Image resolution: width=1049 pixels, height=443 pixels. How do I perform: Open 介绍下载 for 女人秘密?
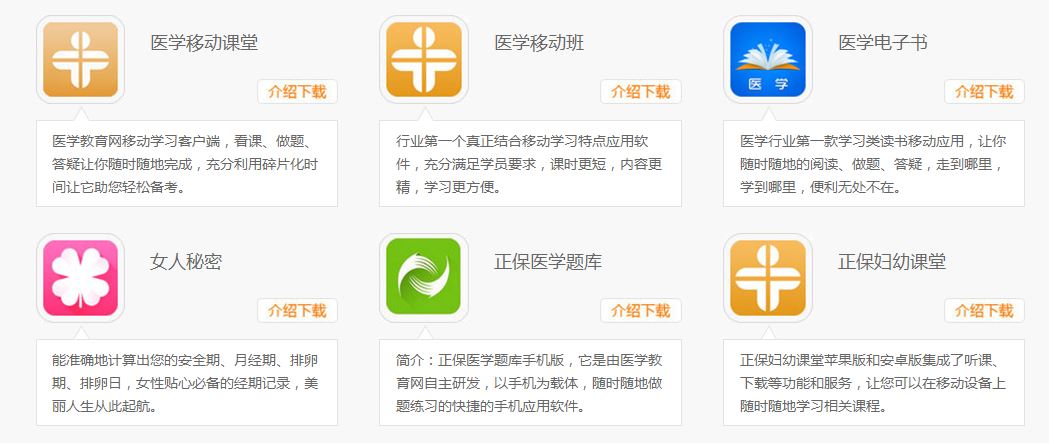[x=297, y=311]
